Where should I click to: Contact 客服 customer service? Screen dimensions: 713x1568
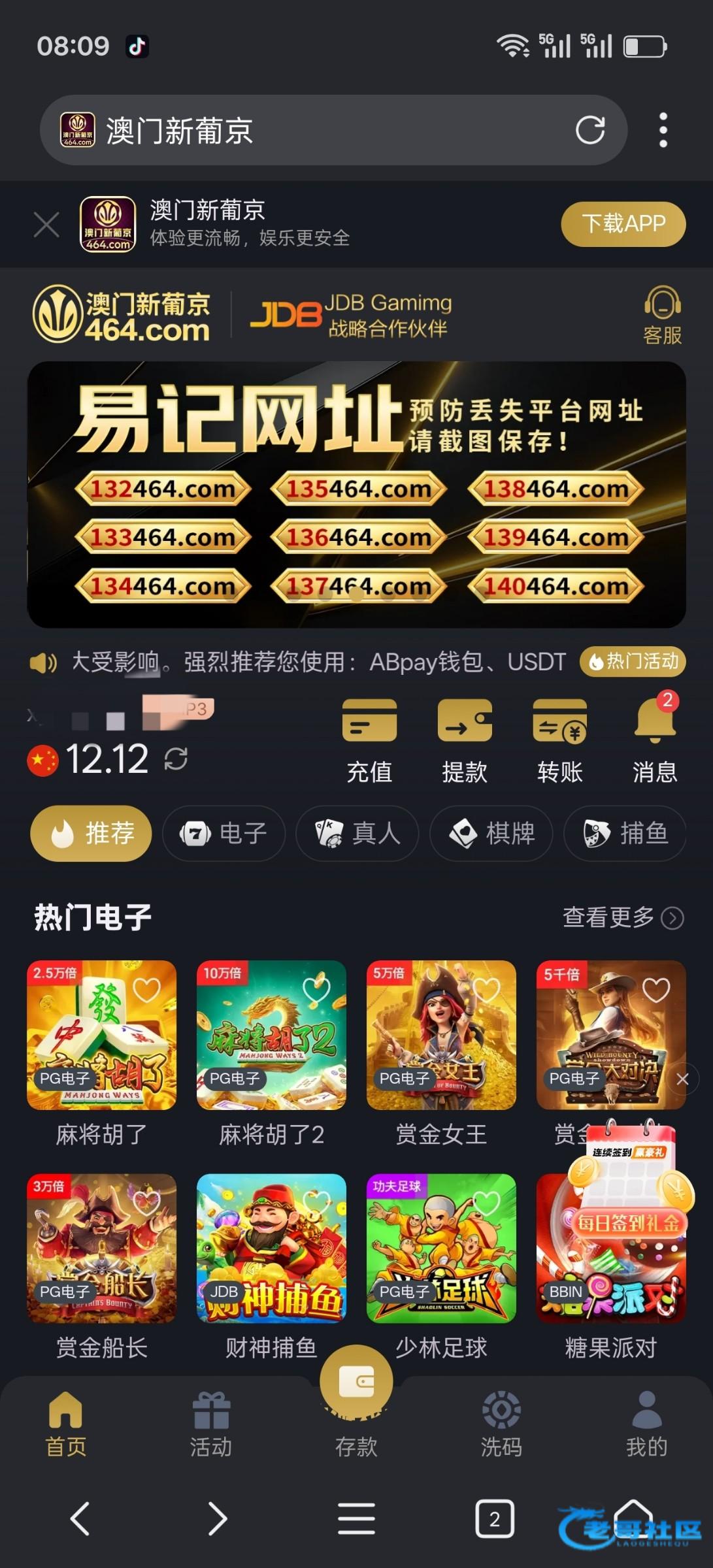(x=662, y=316)
